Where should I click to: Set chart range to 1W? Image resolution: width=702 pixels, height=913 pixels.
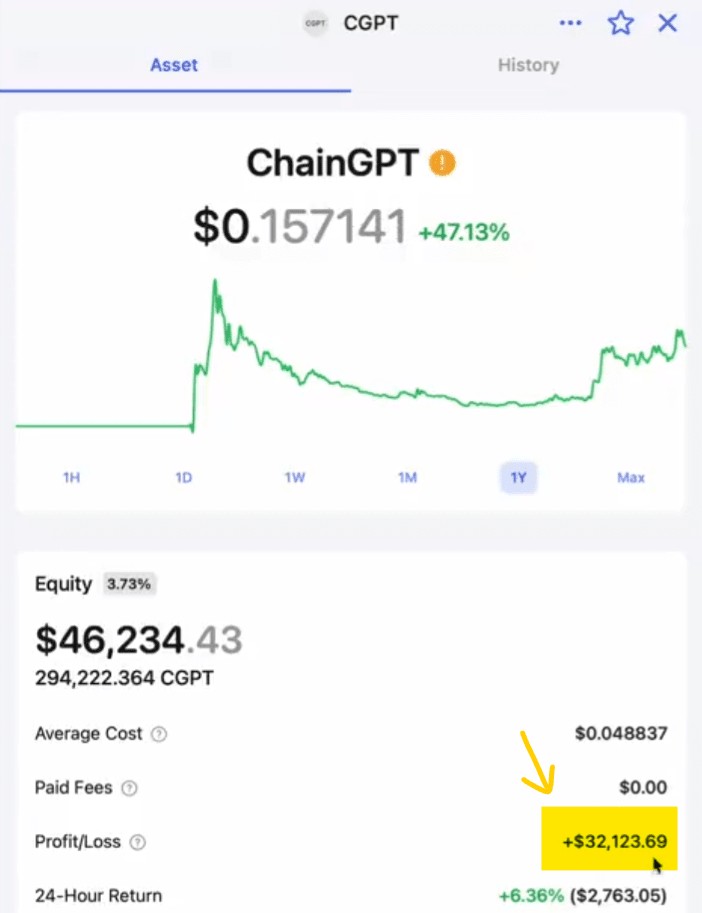pyautogui.click(x=294, y=478)
